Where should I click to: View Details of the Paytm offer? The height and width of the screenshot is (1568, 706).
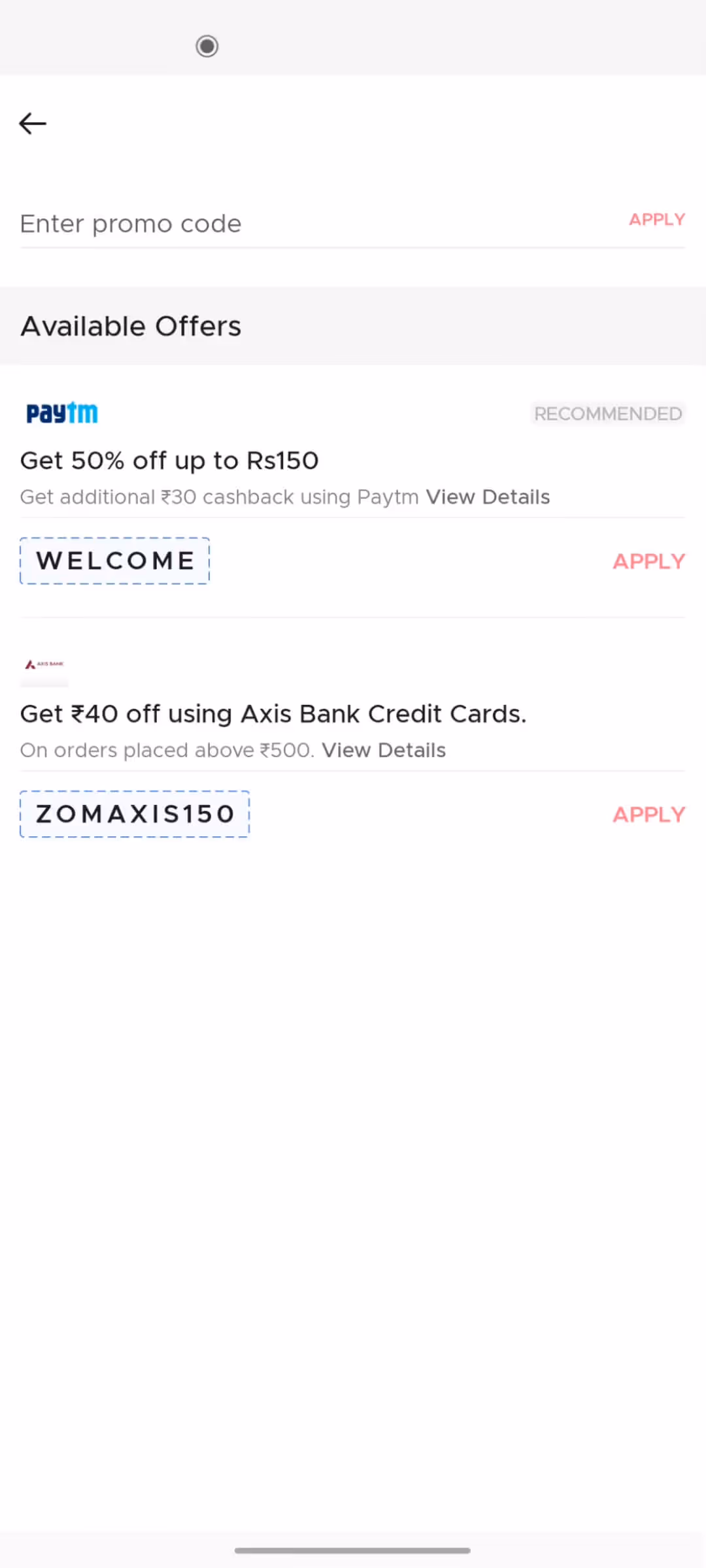click(x=488, y=497)
